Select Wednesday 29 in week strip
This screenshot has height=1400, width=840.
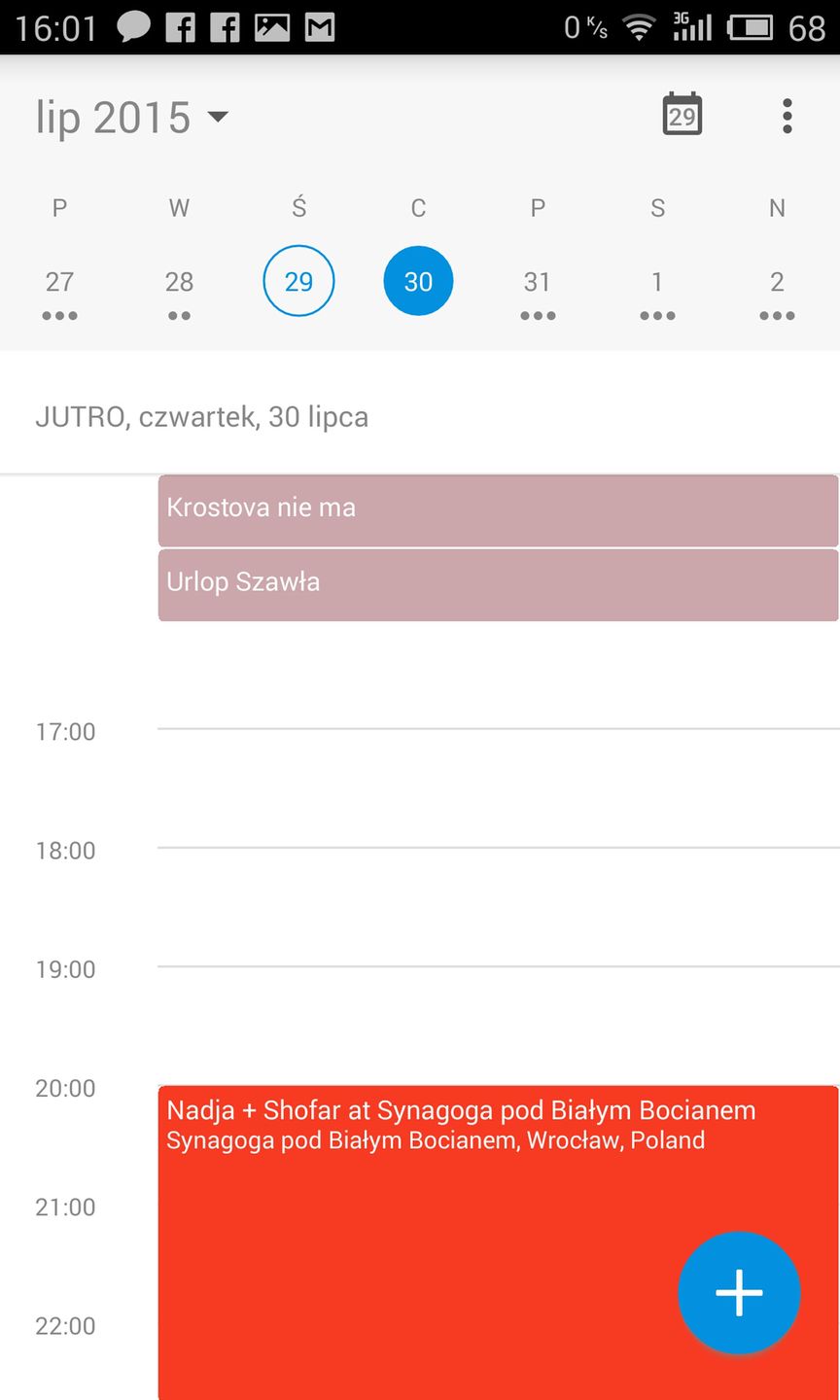pyautogui.click(x=298, y=282)
